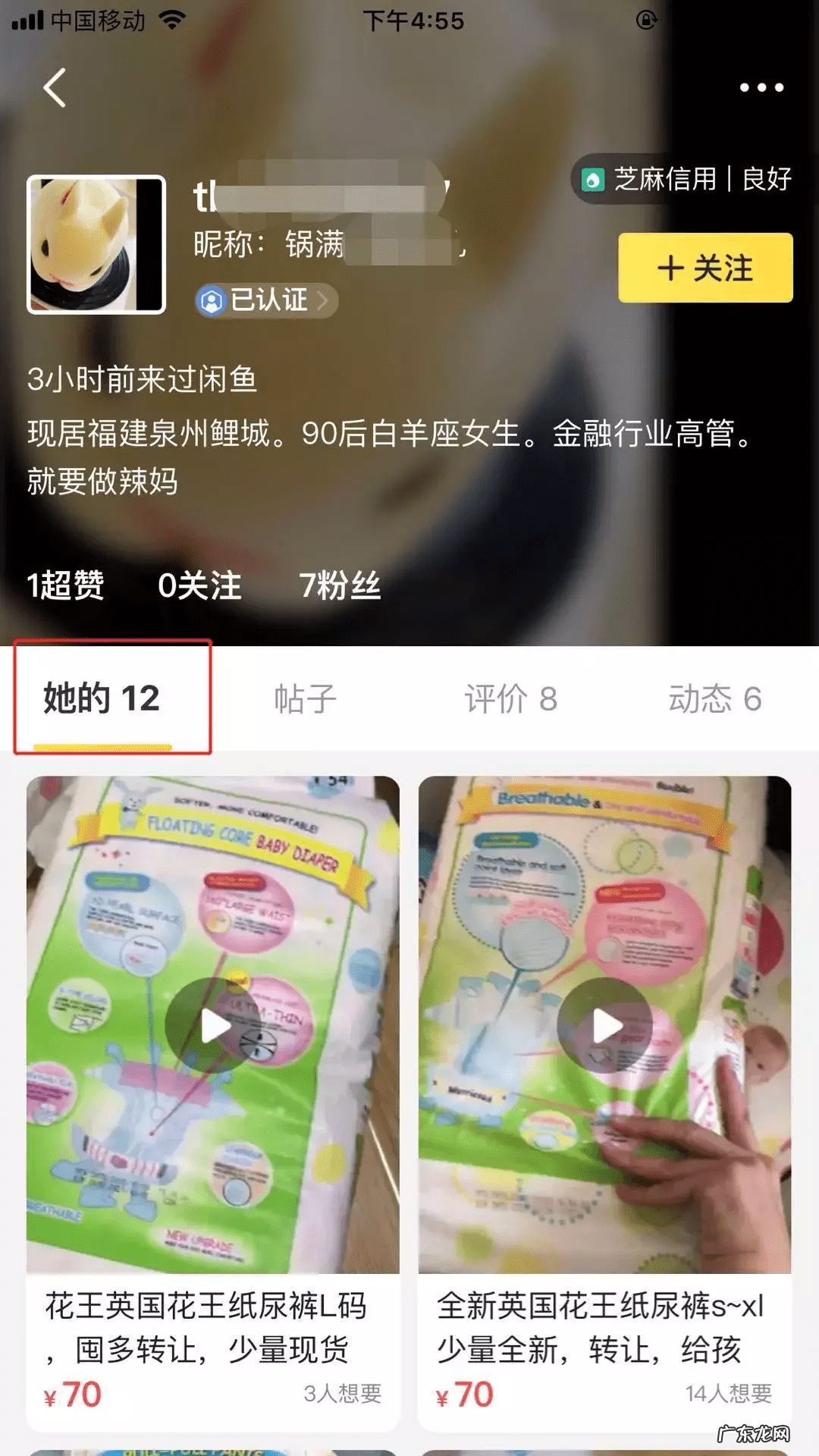The height and width of the screenshot is (1456, 819).
Task: Open the seller's rabbit avatar photo
Action: pos(96,244)
